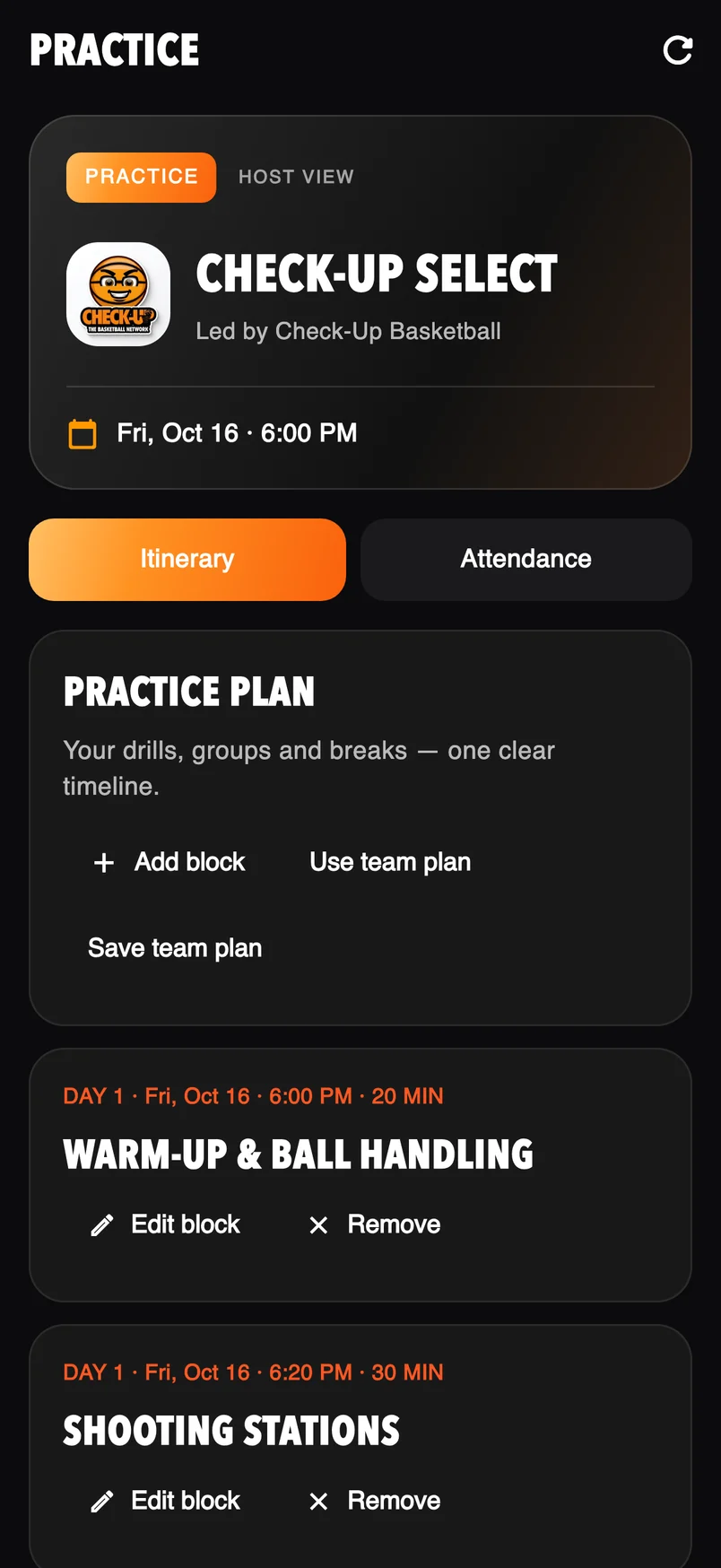The width and height of the screenshot is (721, 1568).
Task: Tap the refresh icon in the header
Action: pyautogui.click(x=677, y=50)
